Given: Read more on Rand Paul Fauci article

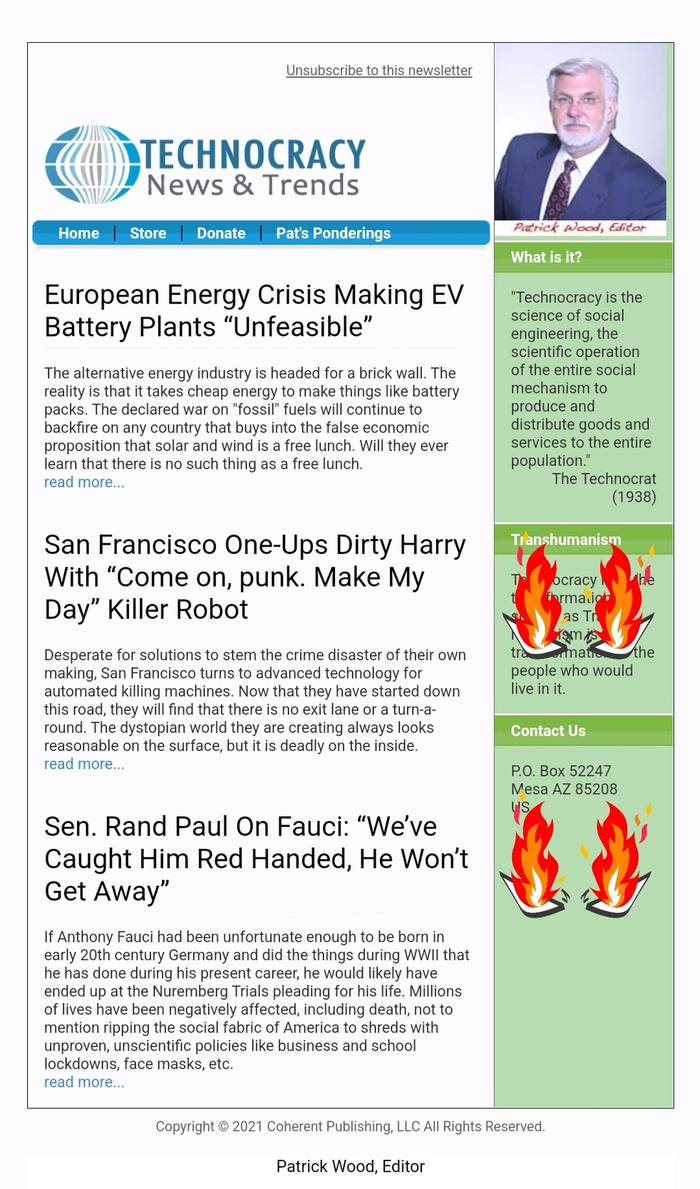Looking at the screenshot, I should tap(84, 1082).
